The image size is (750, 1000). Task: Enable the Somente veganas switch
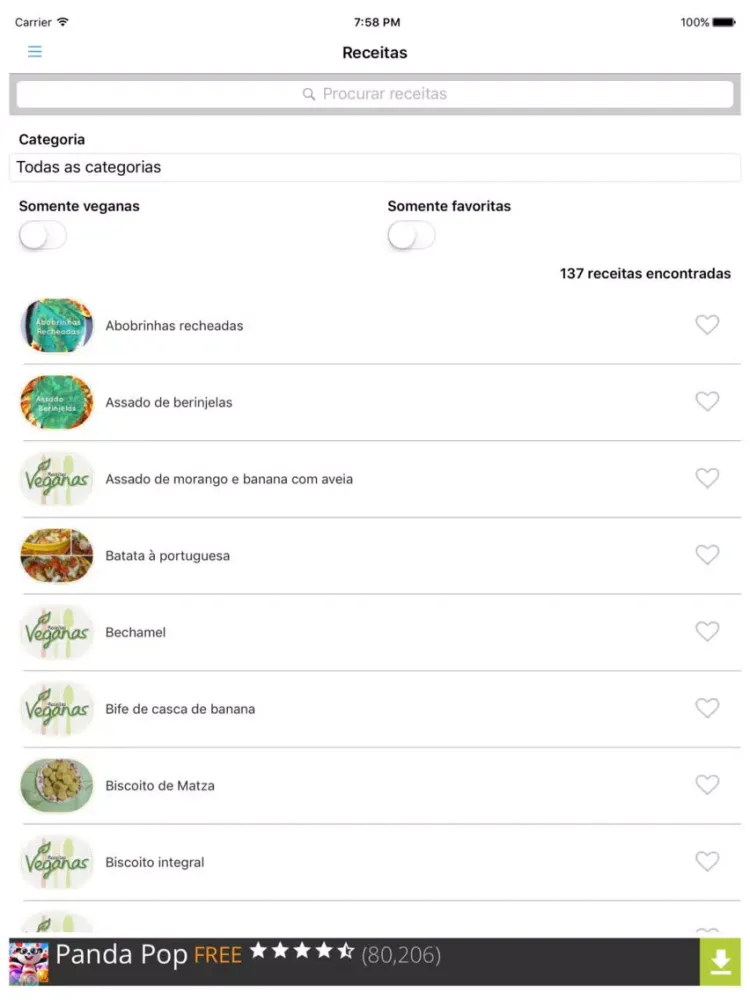point(42,235)
